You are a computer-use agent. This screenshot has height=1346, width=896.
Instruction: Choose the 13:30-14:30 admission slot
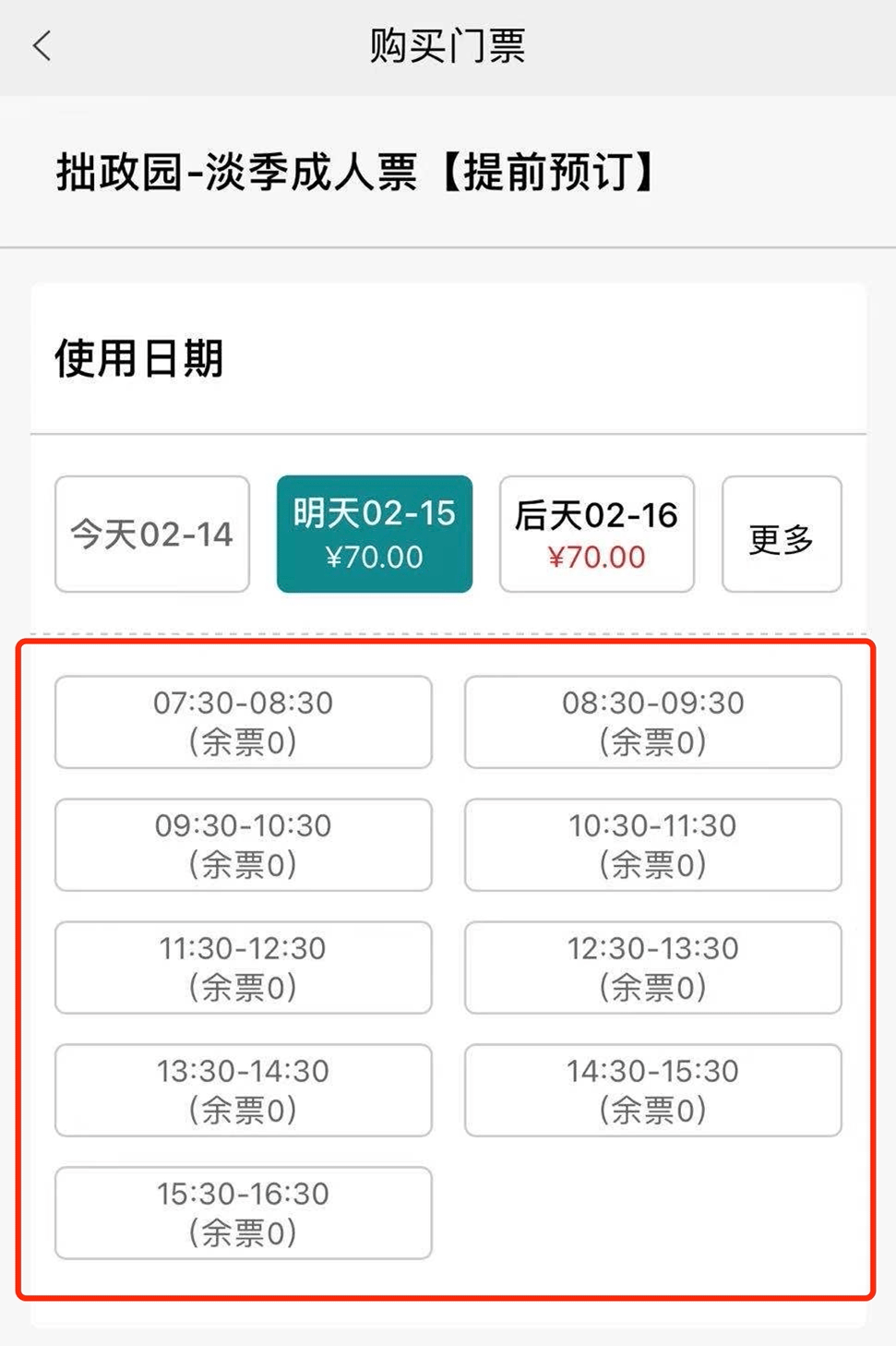click(x=243, y=1090)
